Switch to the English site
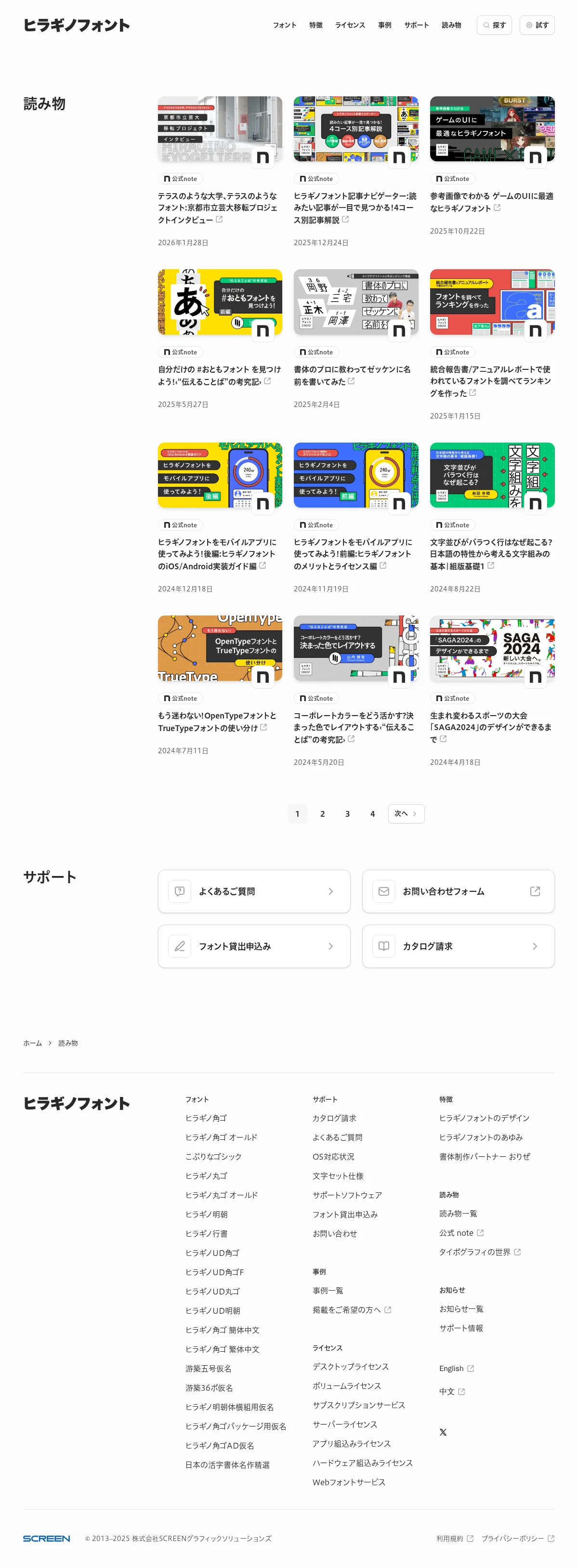Image resolution: width=578 pixels, height=1568 pixels. coord(451,1368)
